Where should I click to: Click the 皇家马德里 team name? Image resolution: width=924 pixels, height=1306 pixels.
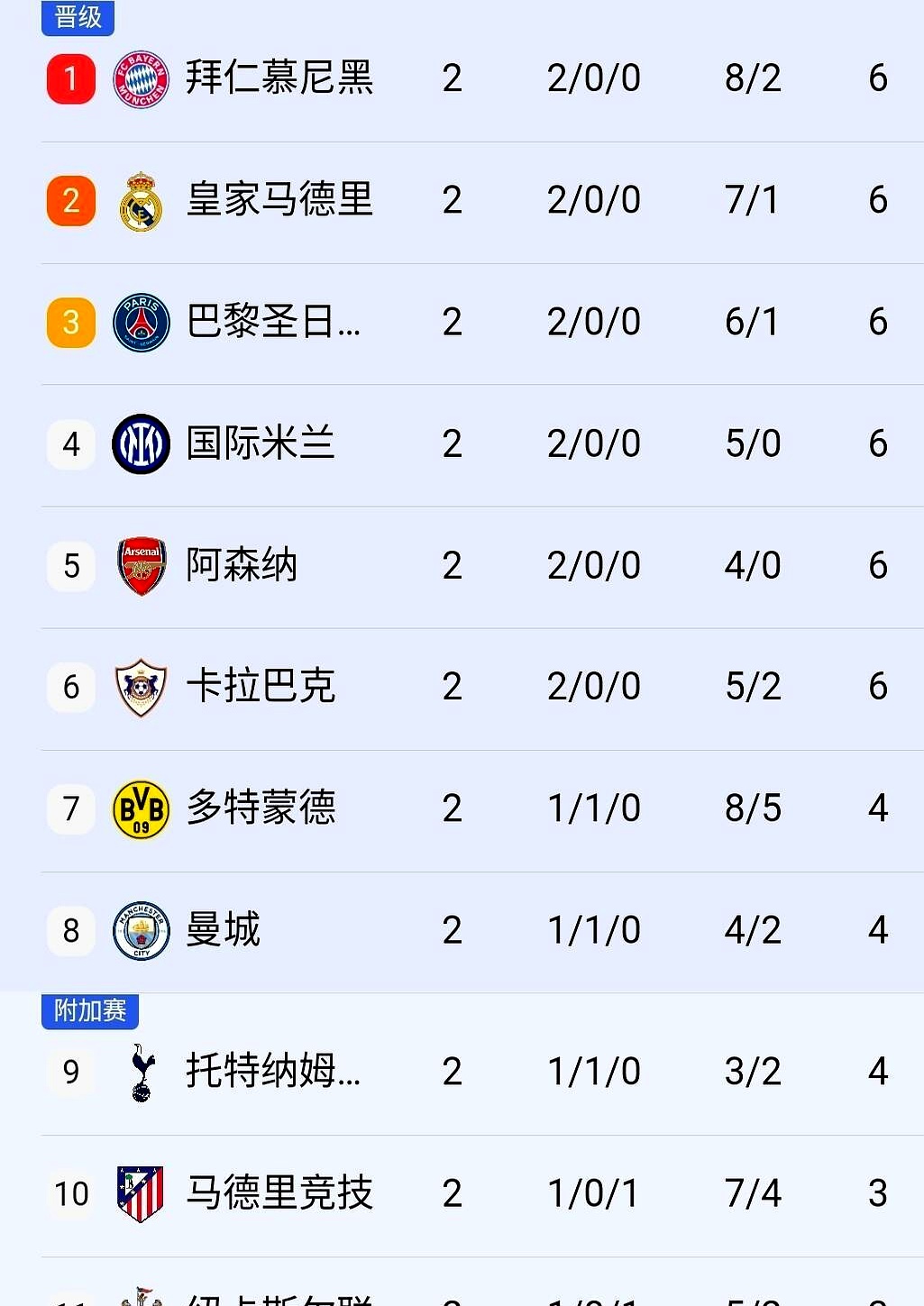(x=279, y=200)
